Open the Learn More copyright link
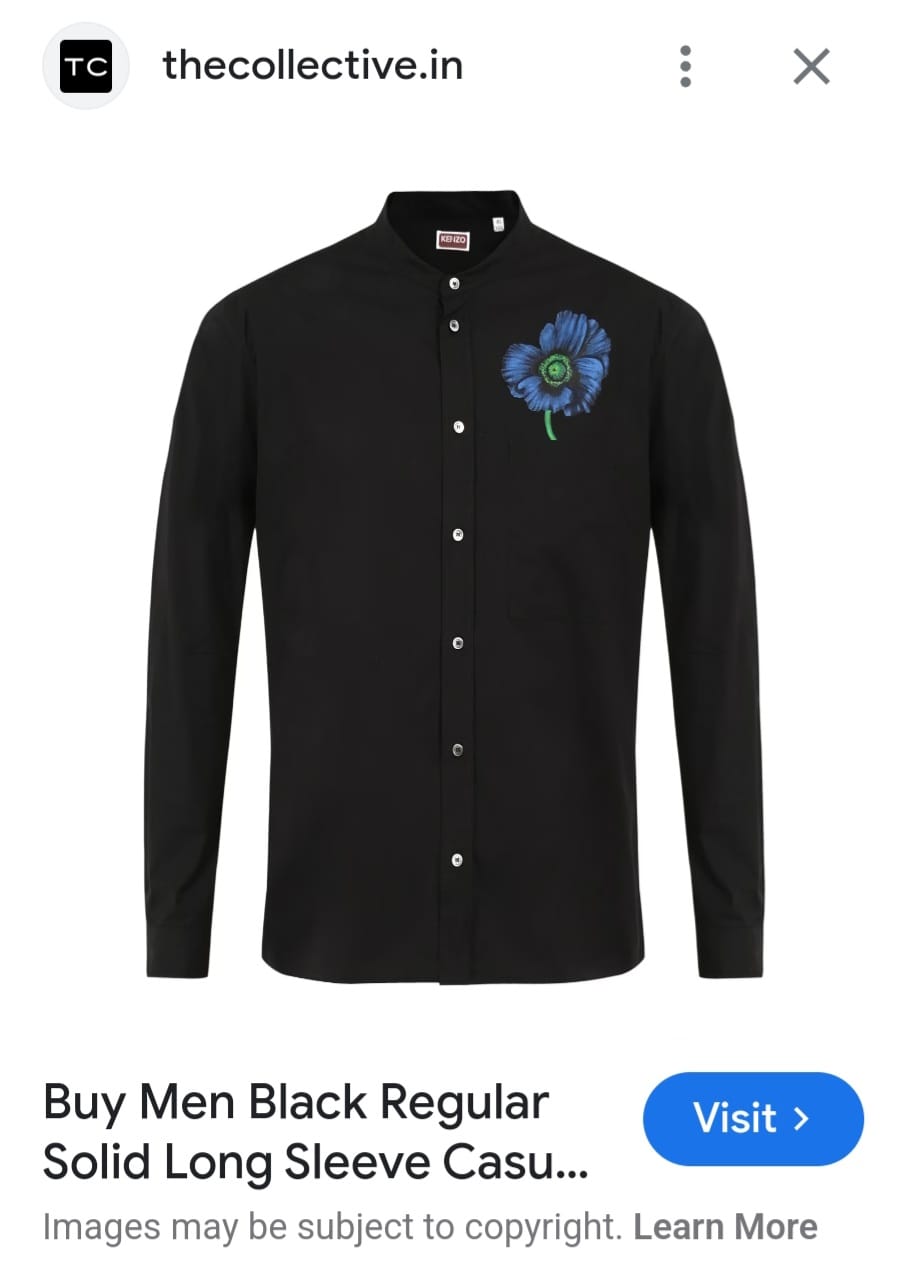The width and height of the screenshot is (904, 1265). pyautogui.click(x=725, y=1227)
